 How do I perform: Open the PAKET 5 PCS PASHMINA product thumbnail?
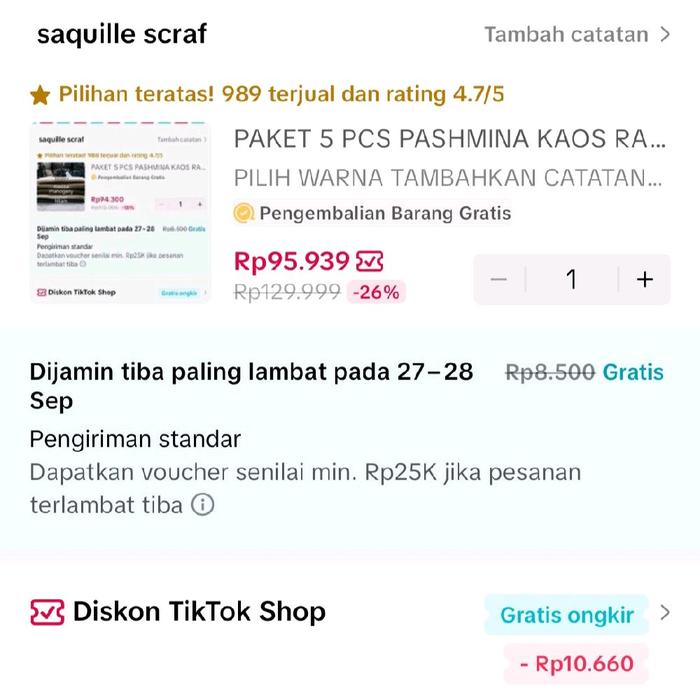pyautogui.click(x=121, y=214)
